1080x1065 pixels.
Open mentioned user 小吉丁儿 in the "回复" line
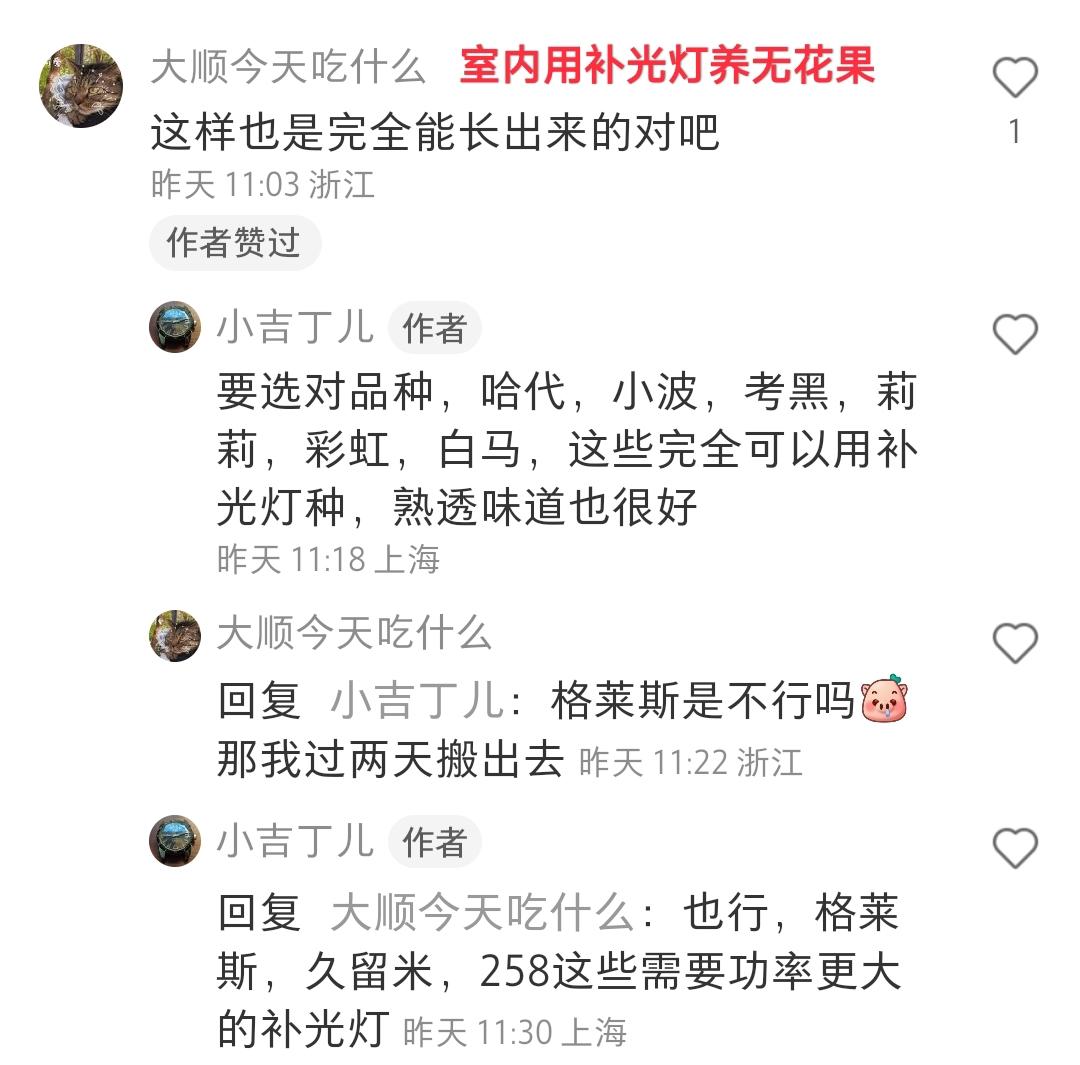[x=419, y=701]
